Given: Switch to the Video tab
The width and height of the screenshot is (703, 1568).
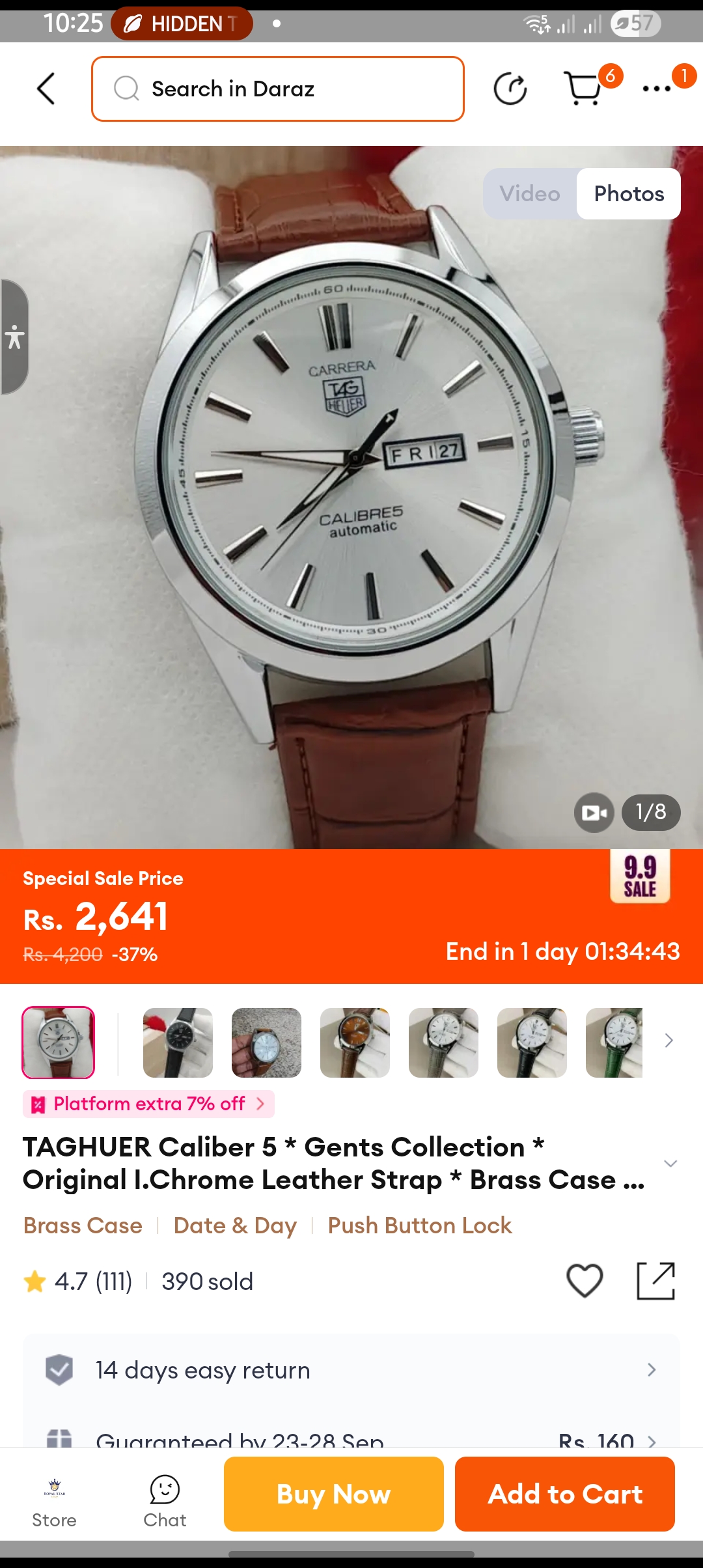Looking at the screenshot, I should [530, 194].
